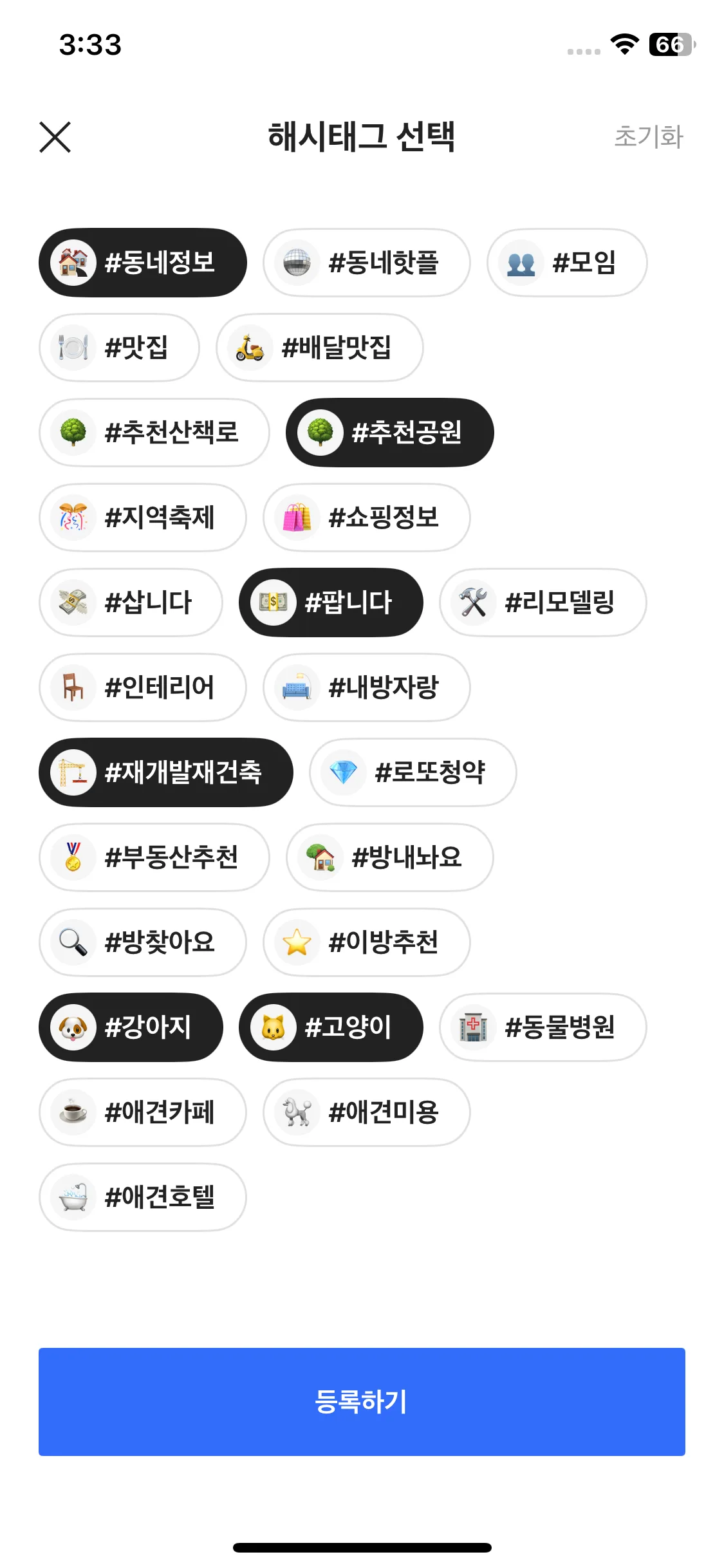
Task: Enable the #쇼핑정보 hashtag
Action: [x=366, y=518]
